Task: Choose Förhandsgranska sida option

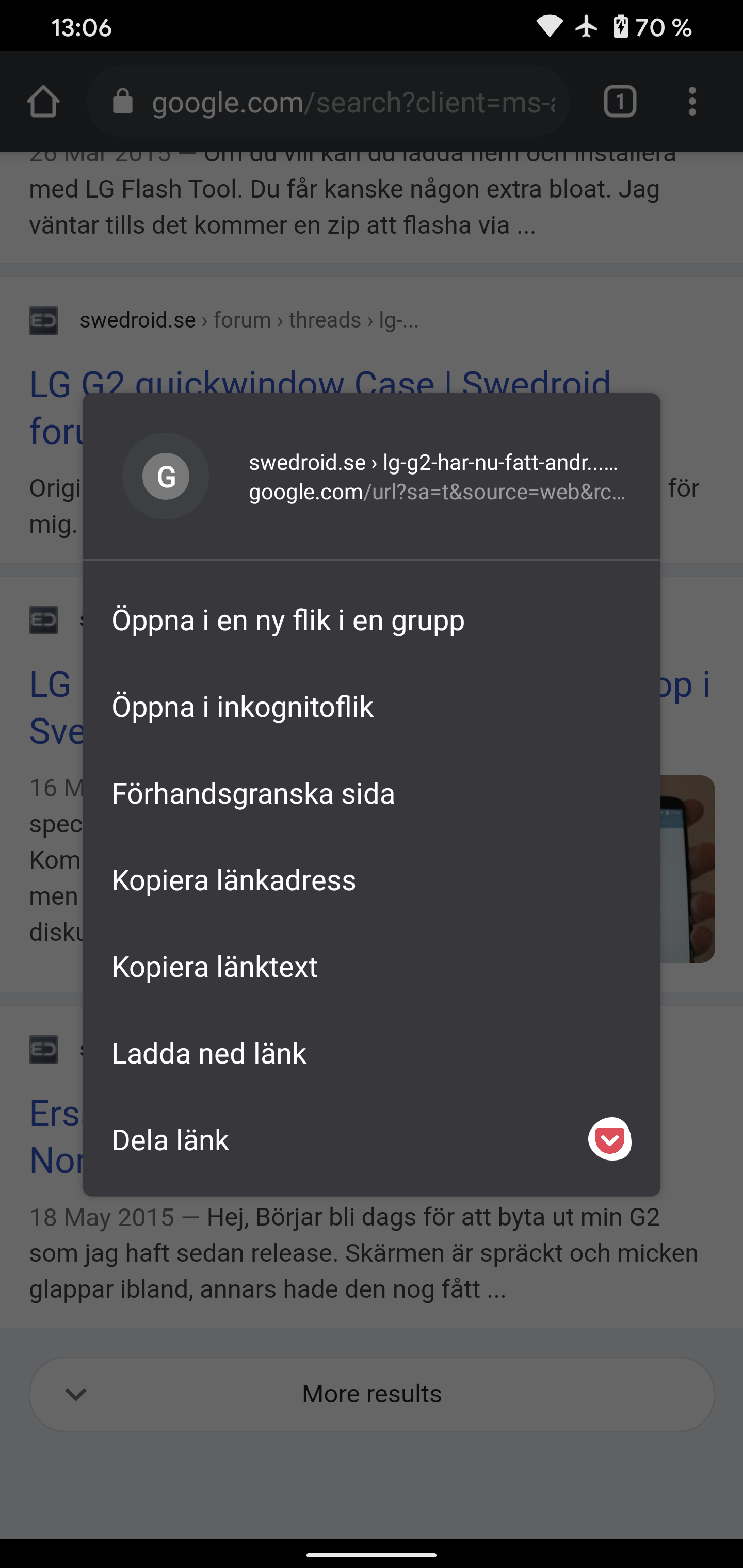Action: tap(372, 793)
